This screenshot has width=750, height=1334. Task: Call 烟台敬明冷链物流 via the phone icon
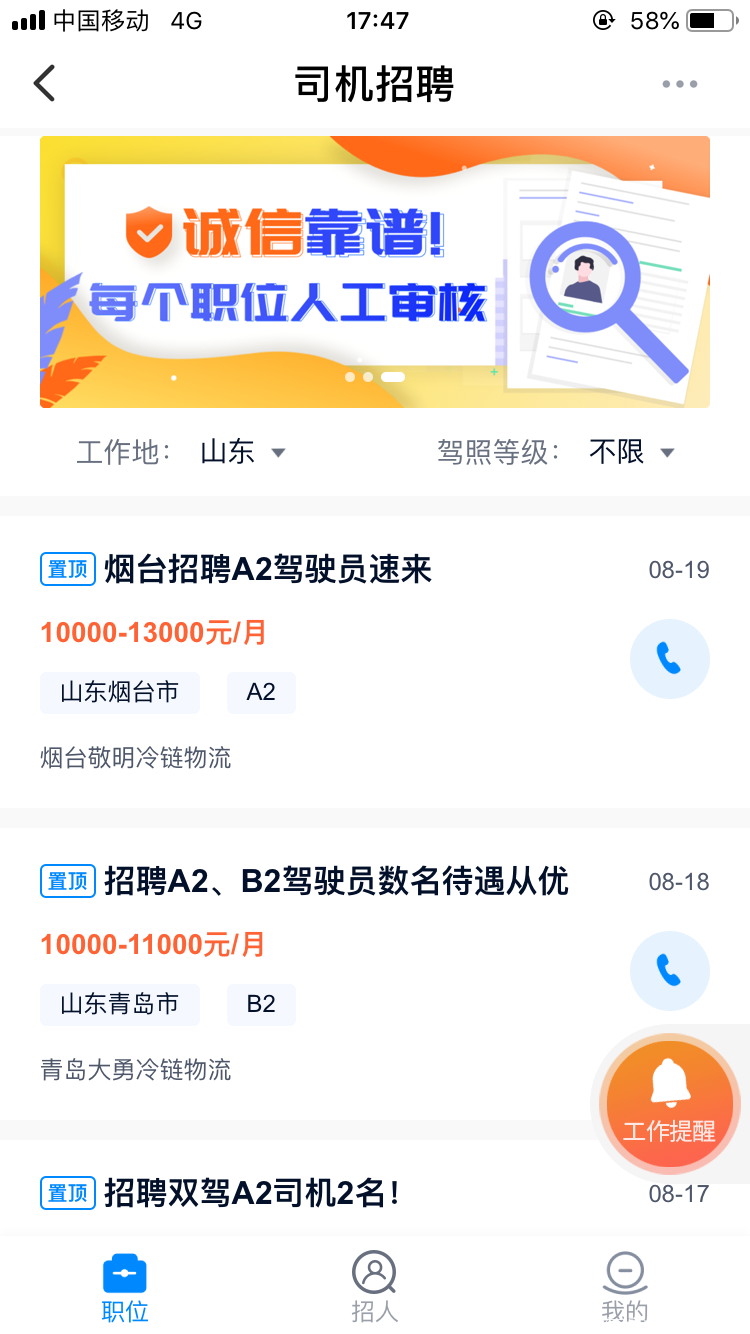pyautogui.click(x=669, y=658)
